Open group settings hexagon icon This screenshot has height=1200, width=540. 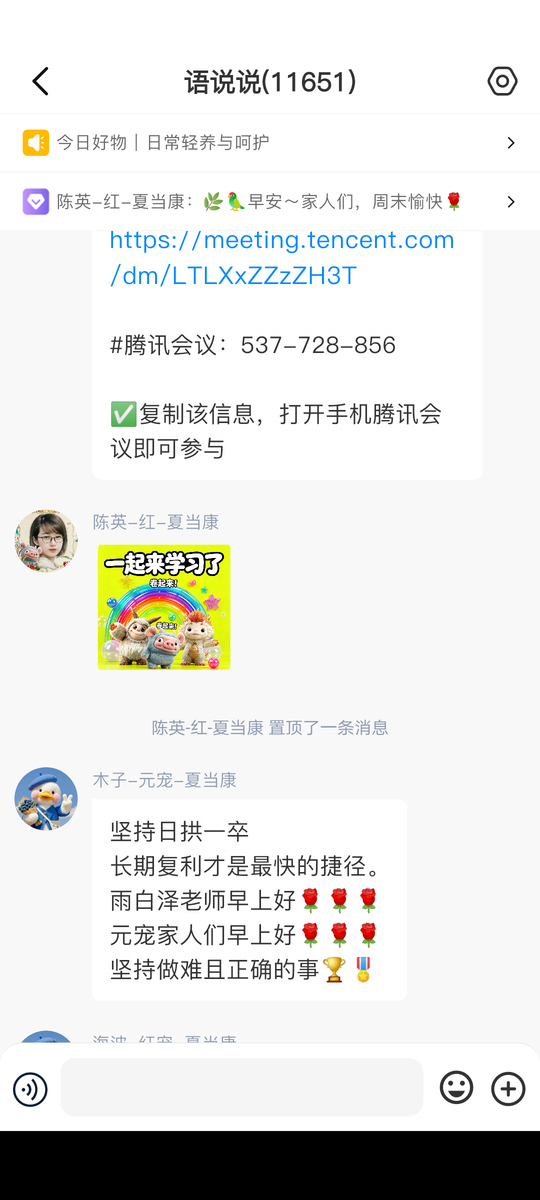click(x=502, y=81)
